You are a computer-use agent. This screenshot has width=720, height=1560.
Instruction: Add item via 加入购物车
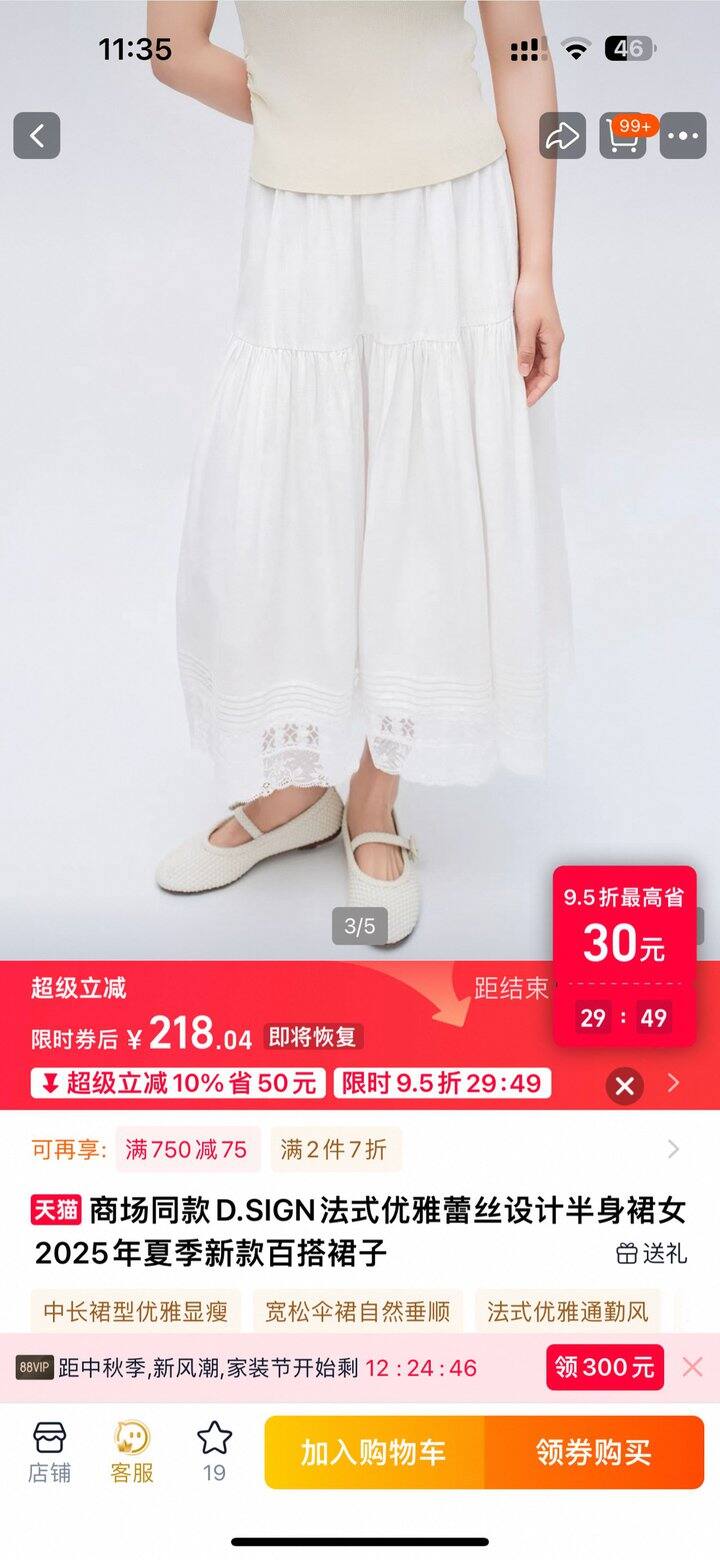point(374,1452)
